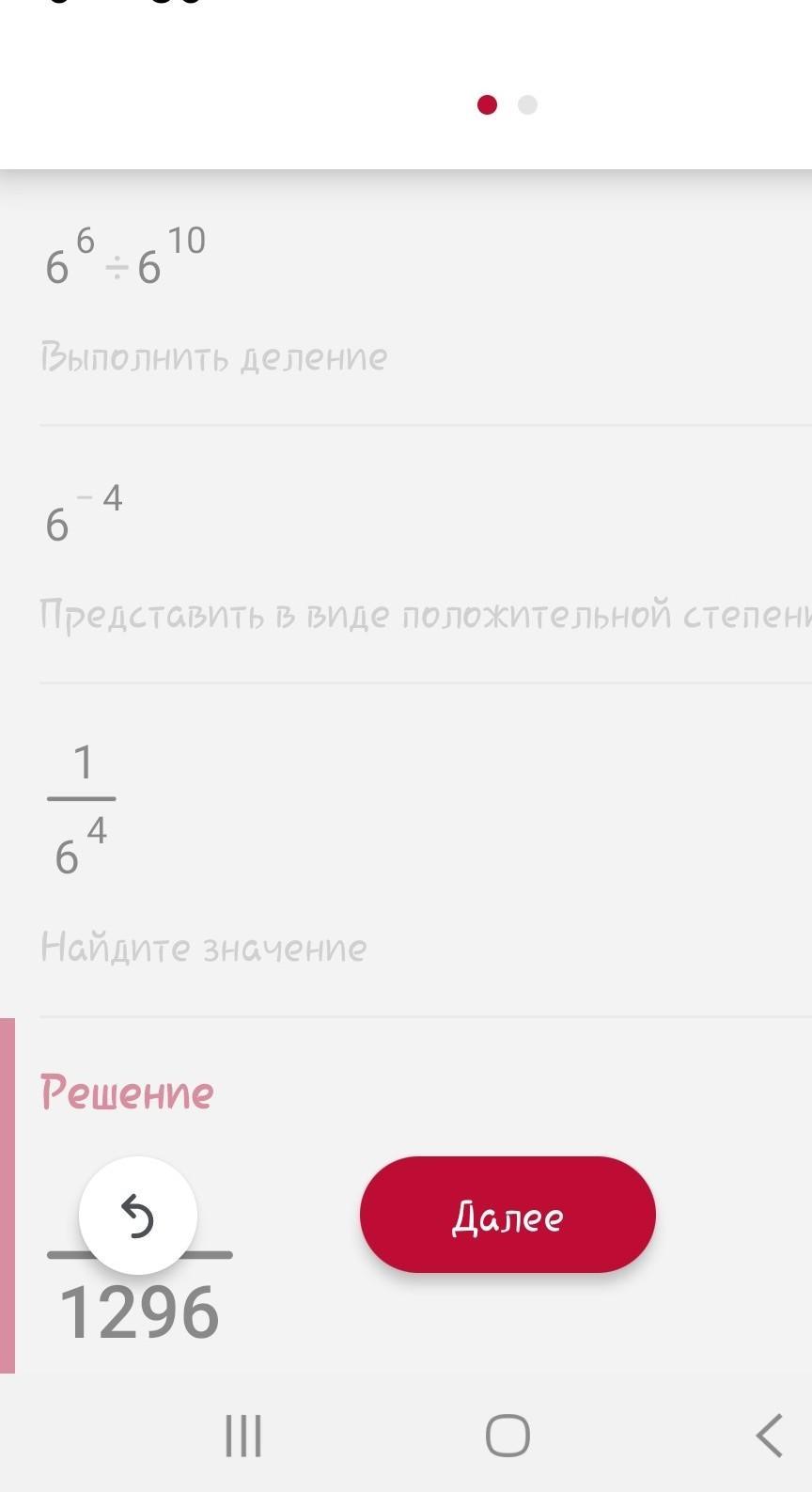Screen dimensions: 812x1492
Task: Go to home screen via home button
Action: coord(507,1436)
